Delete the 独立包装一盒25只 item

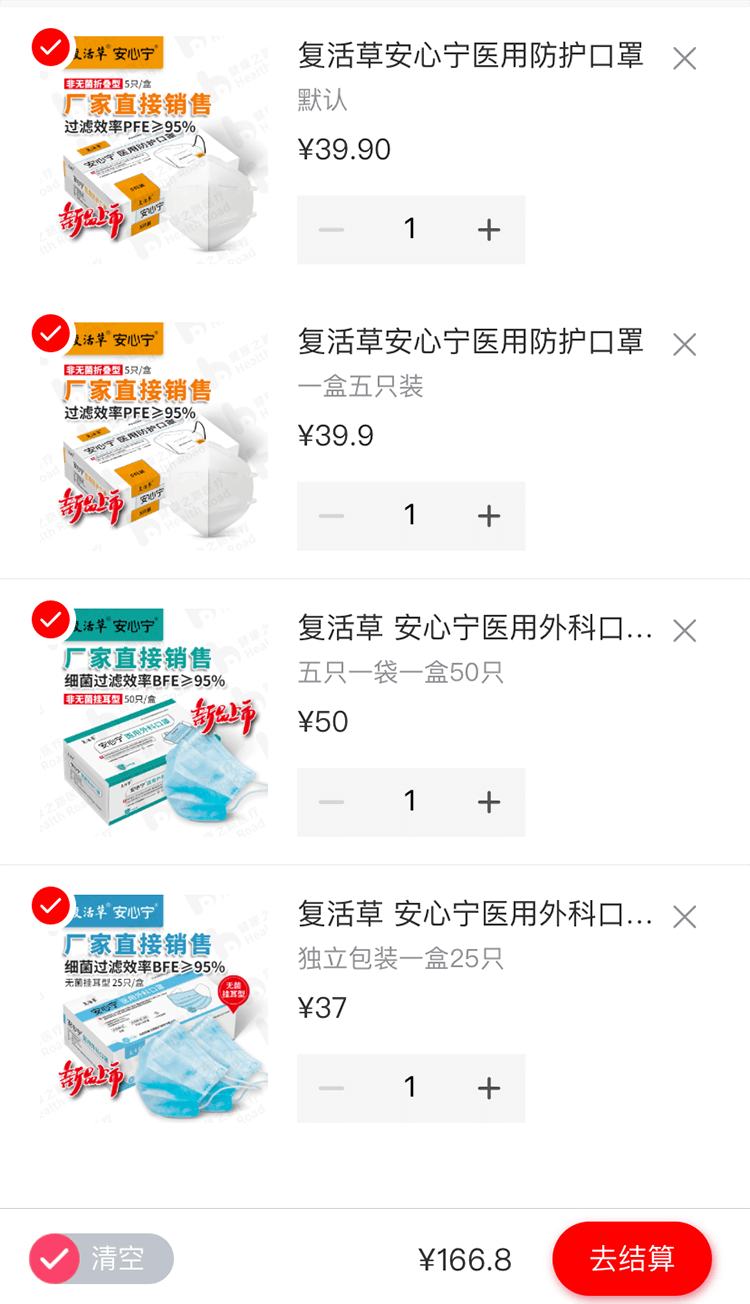click(684, 917)
